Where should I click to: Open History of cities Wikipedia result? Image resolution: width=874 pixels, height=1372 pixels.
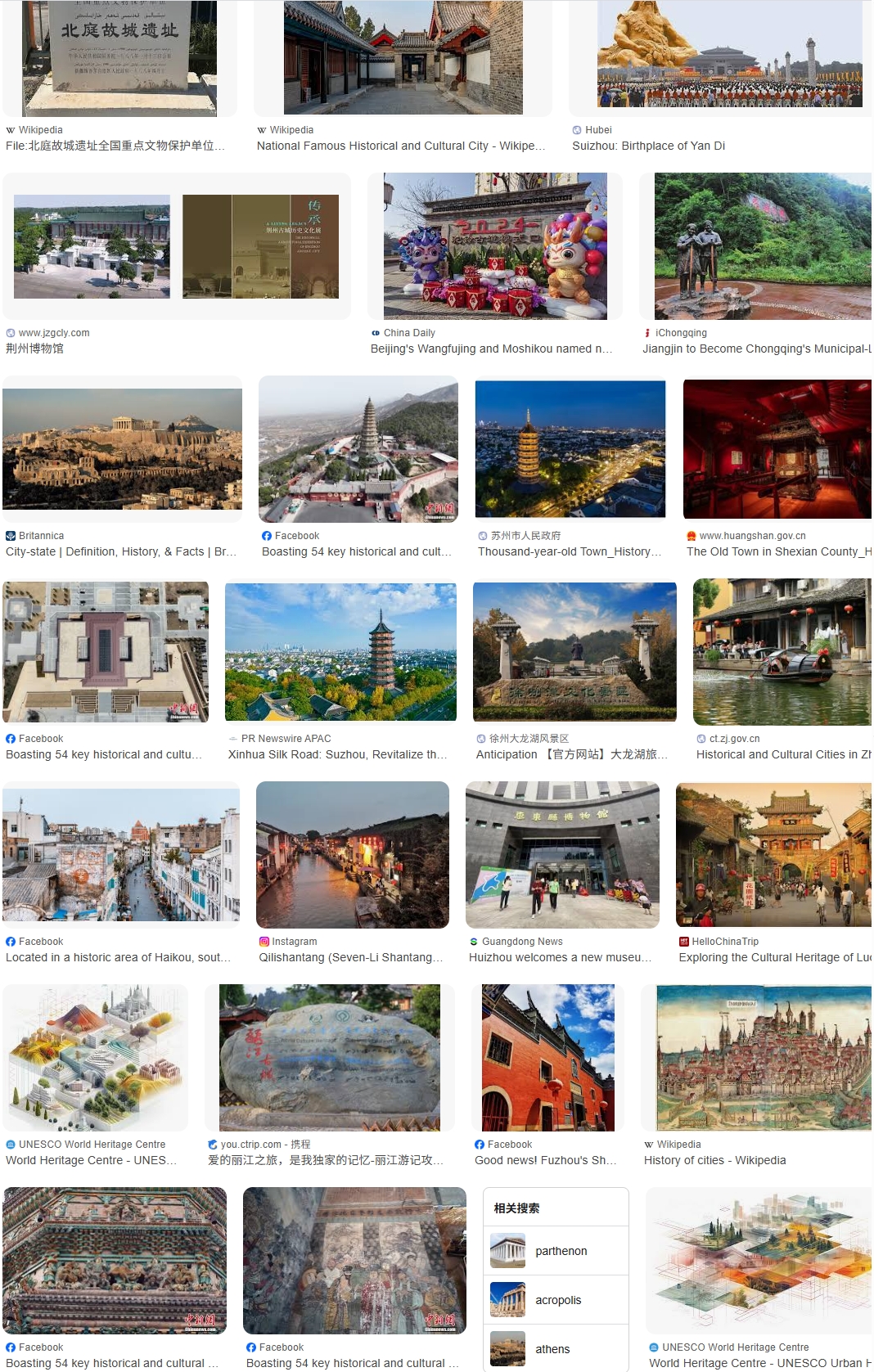tap(757, 1058)
